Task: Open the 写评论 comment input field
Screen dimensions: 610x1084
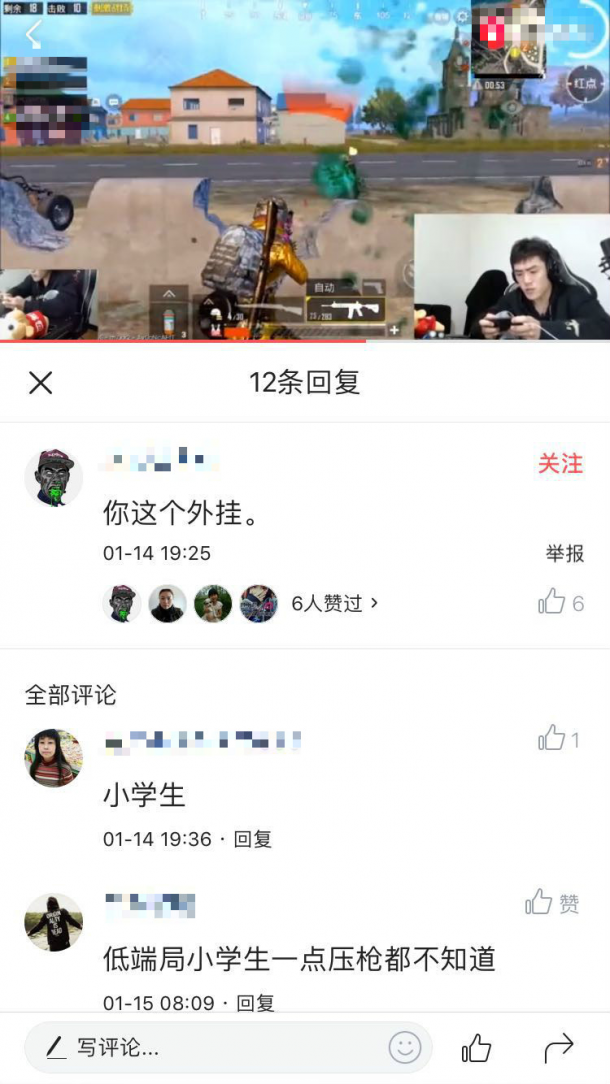Action: pos(210,1047)
